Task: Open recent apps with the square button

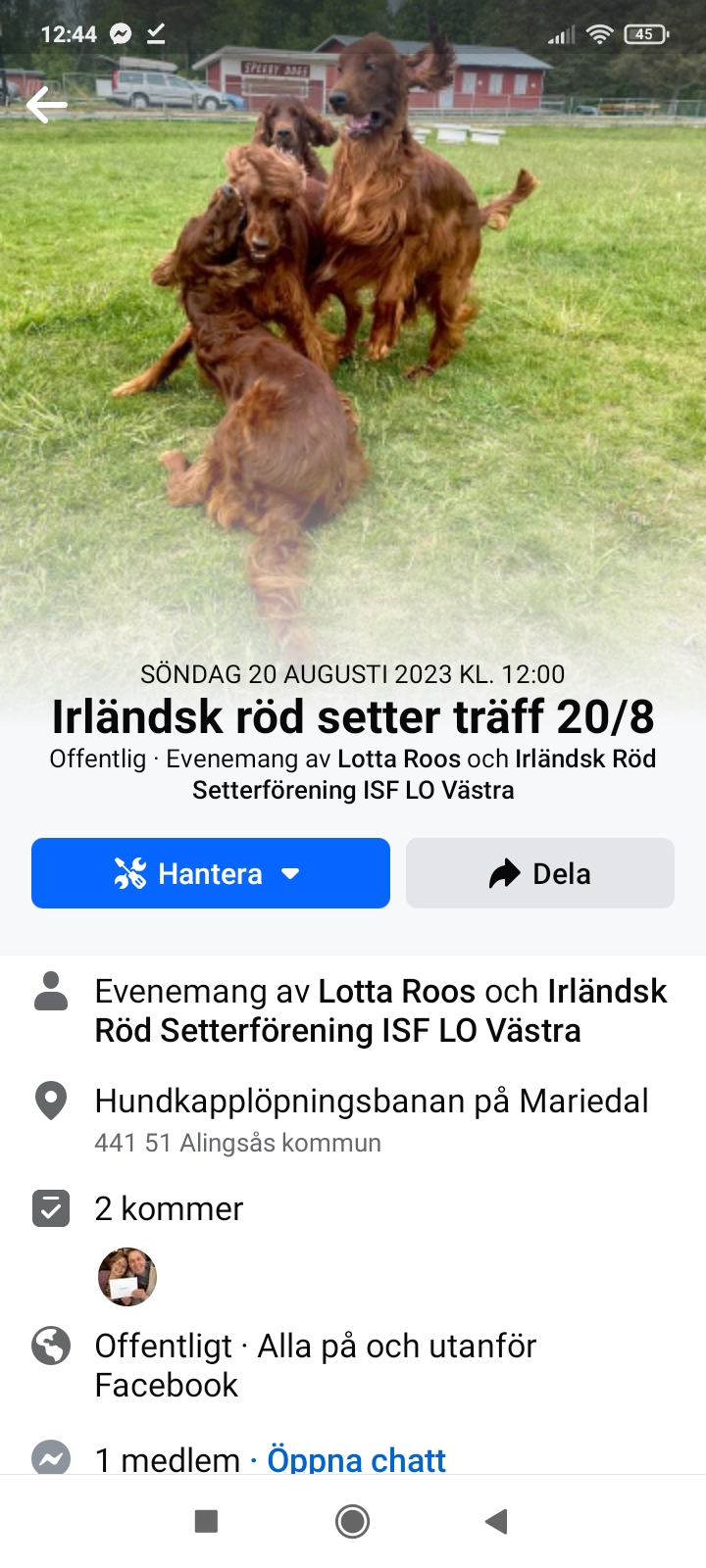Action: (206, 1521)
